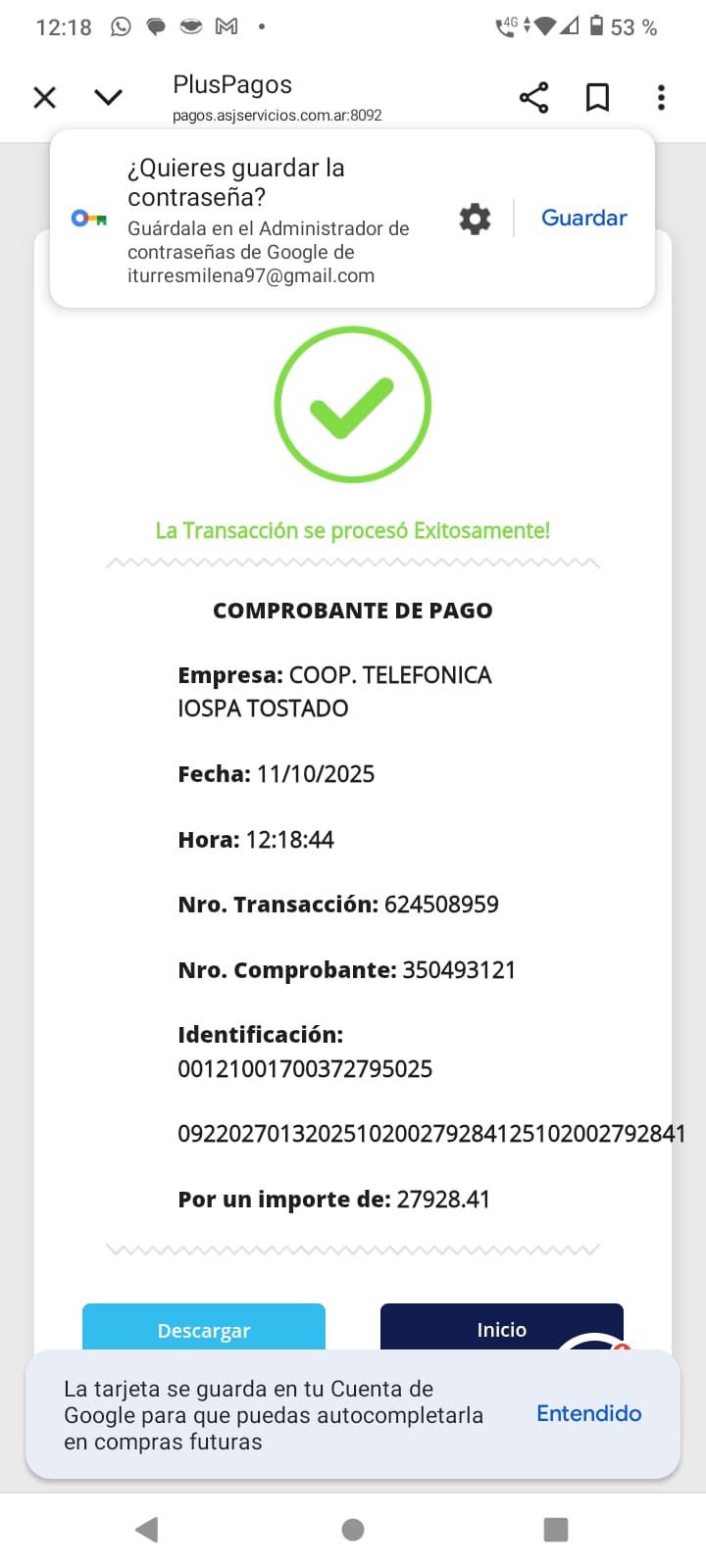The height and width of the screenshot is (1568, 706).
Task: Download the receipt with Descargar
Action: tap(204, 1328)
